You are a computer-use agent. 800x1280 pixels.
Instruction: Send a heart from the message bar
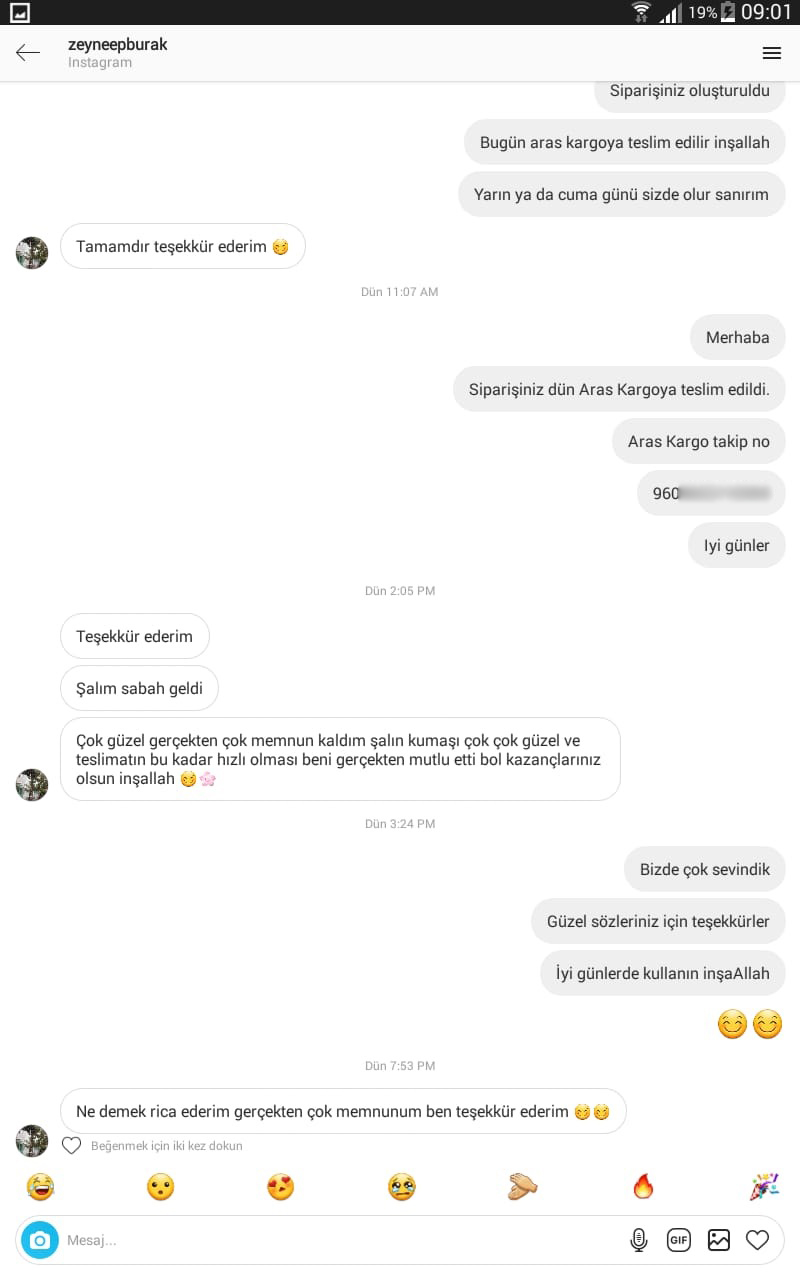(x=758, y=1240)
